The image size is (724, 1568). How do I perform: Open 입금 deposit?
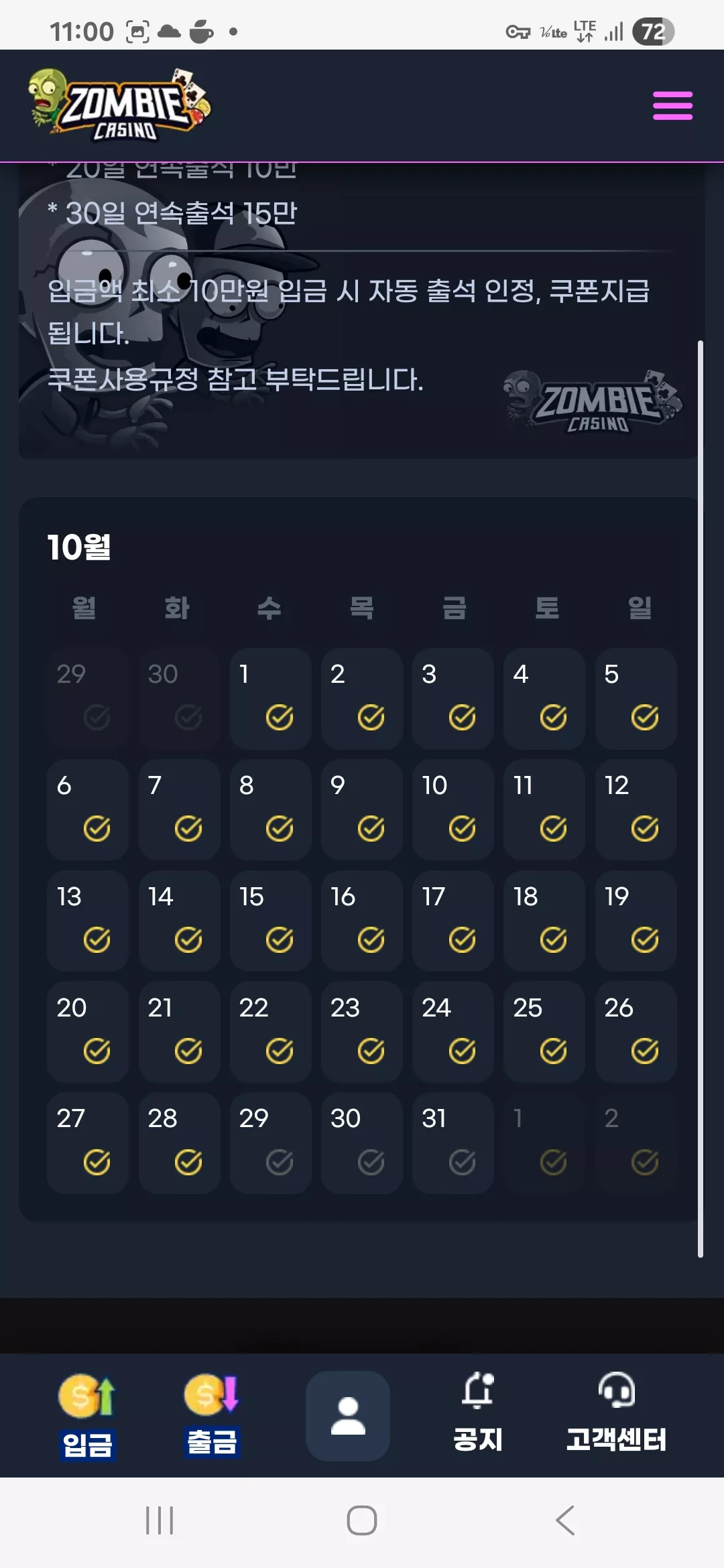click(x=87, y=1416)
